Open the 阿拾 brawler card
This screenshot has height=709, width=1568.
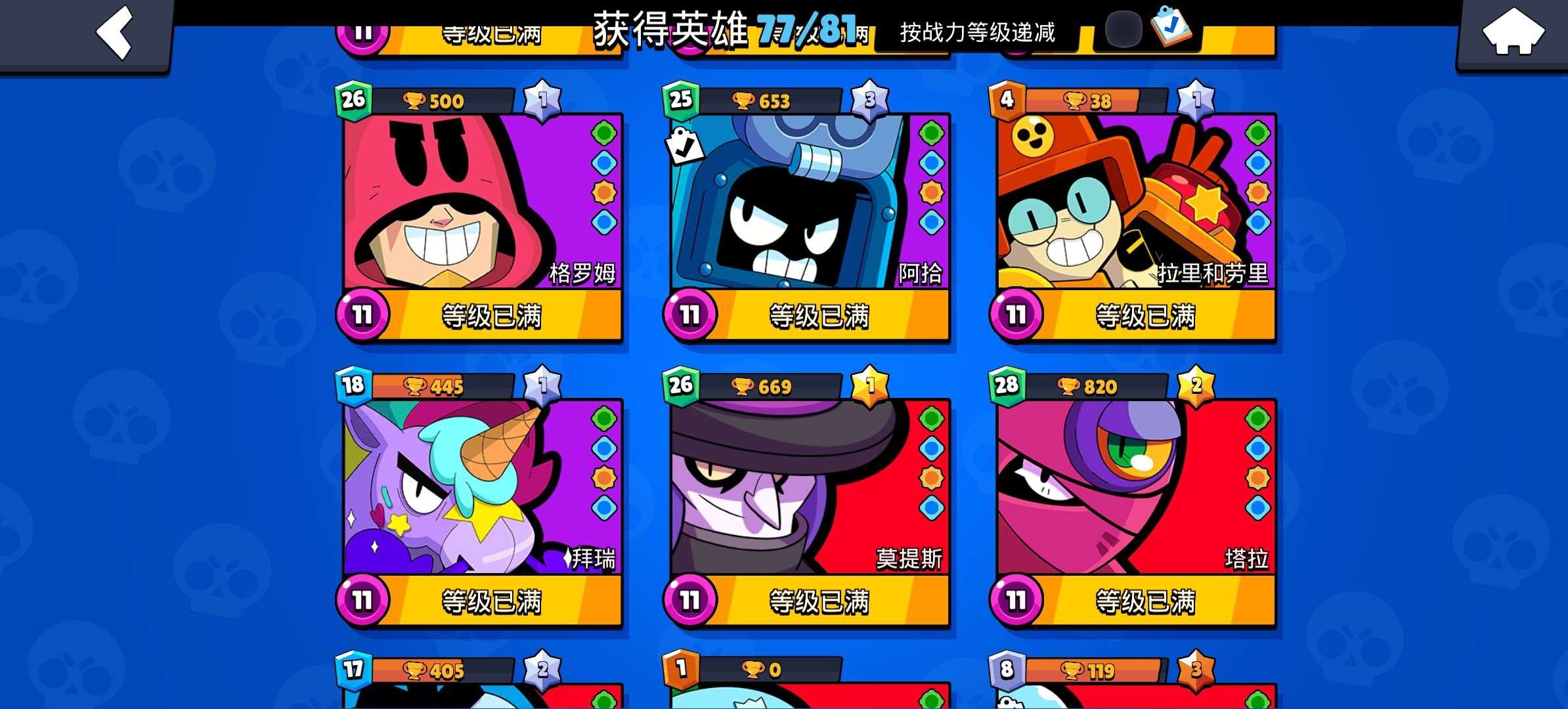point(809,204)
